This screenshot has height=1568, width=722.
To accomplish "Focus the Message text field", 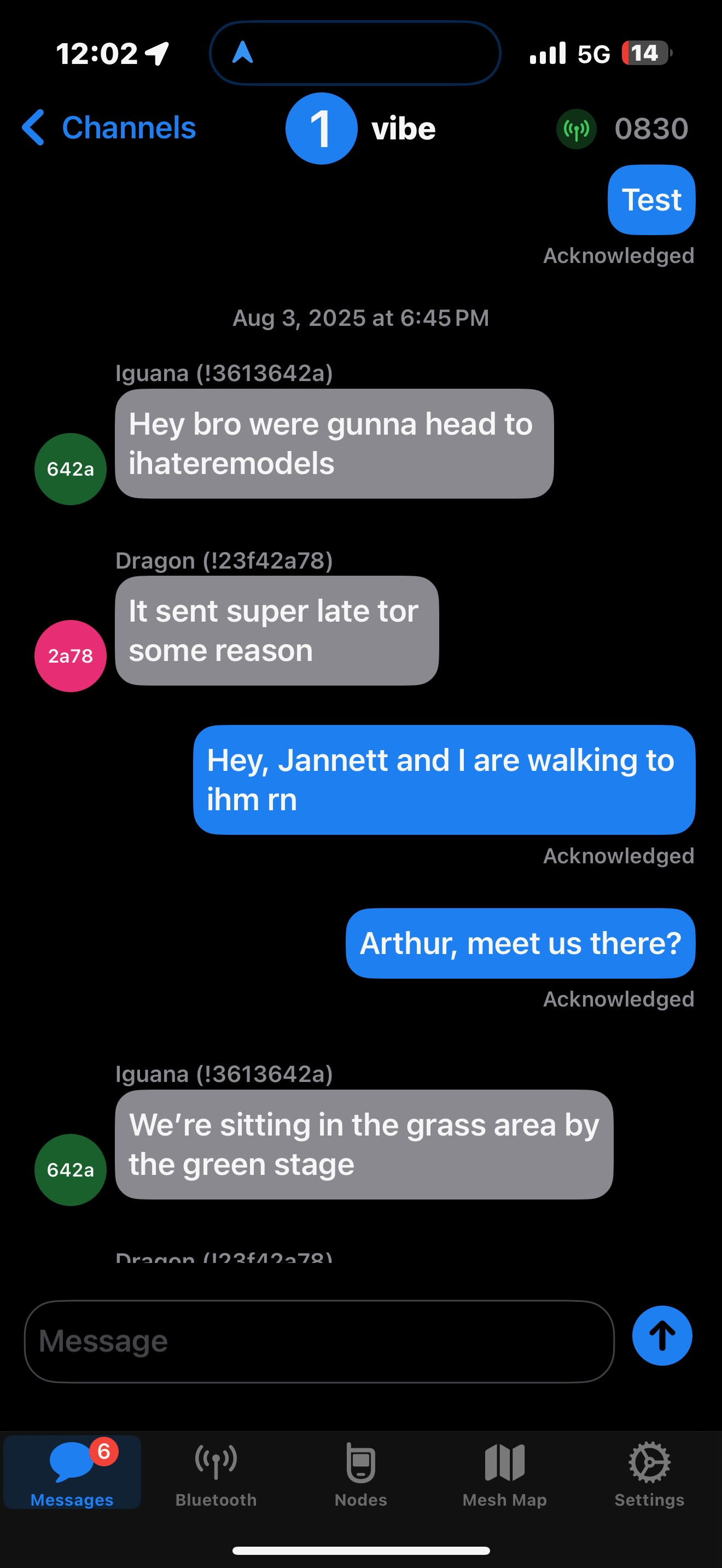I will point(319,1342).
